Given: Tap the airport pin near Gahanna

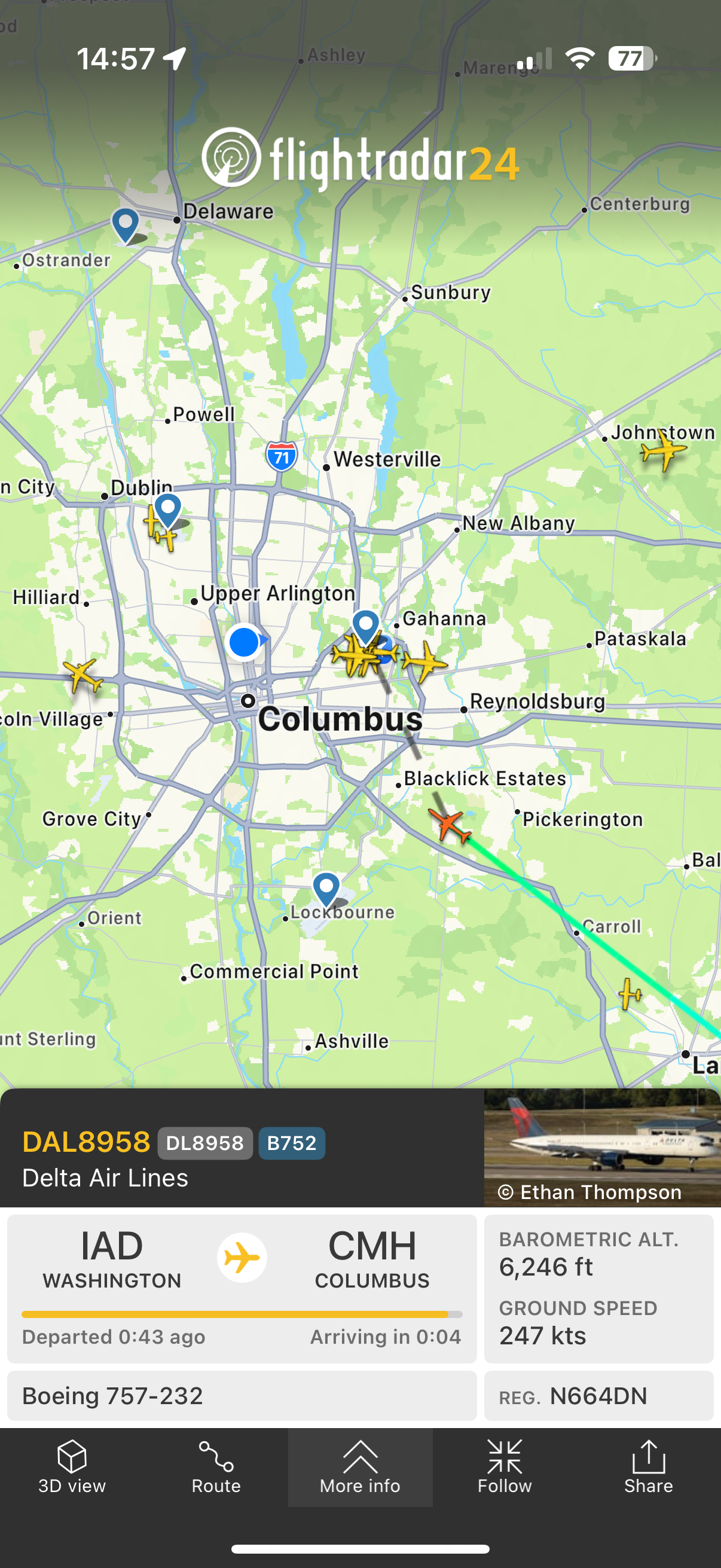Looking at the screenshot, I should click(x=366, y=626).
